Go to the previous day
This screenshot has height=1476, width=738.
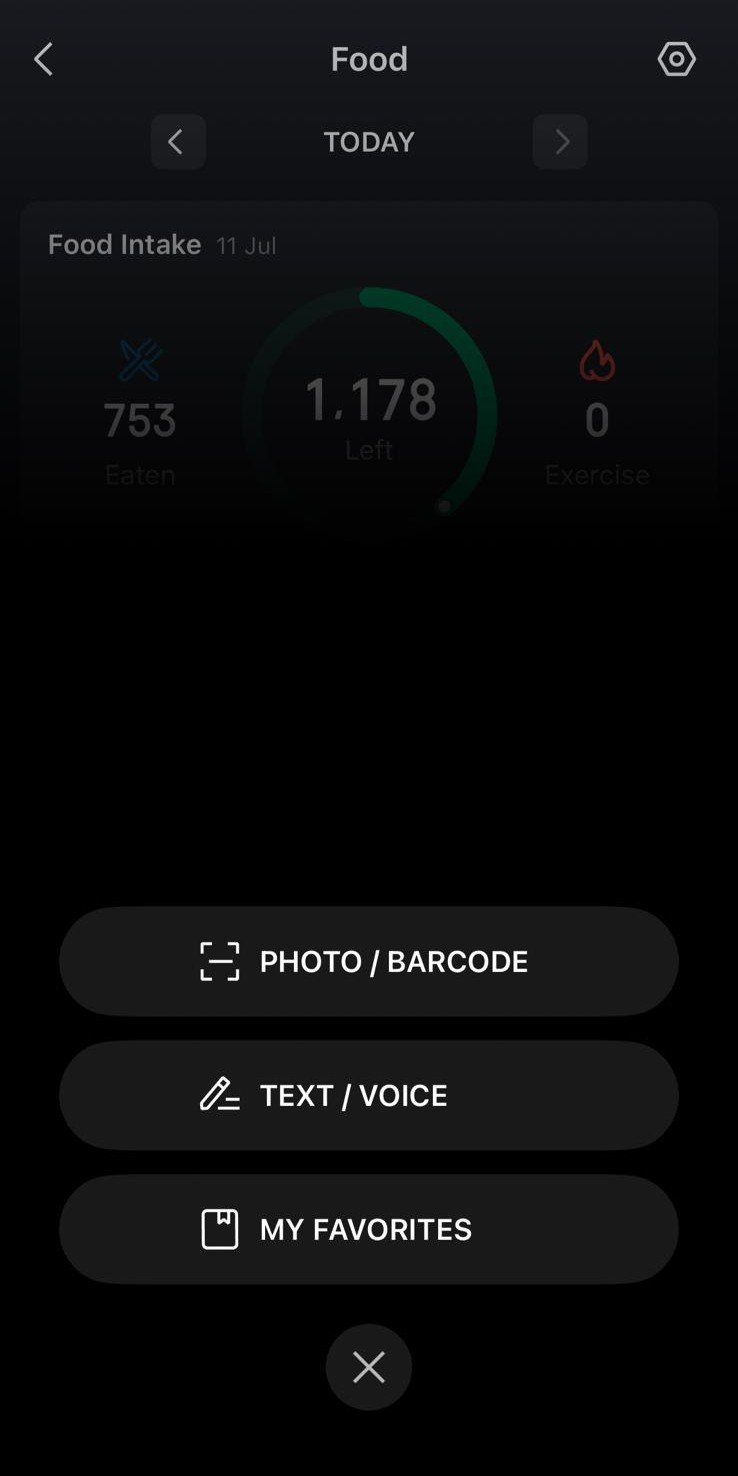click(x=178, y=142)
